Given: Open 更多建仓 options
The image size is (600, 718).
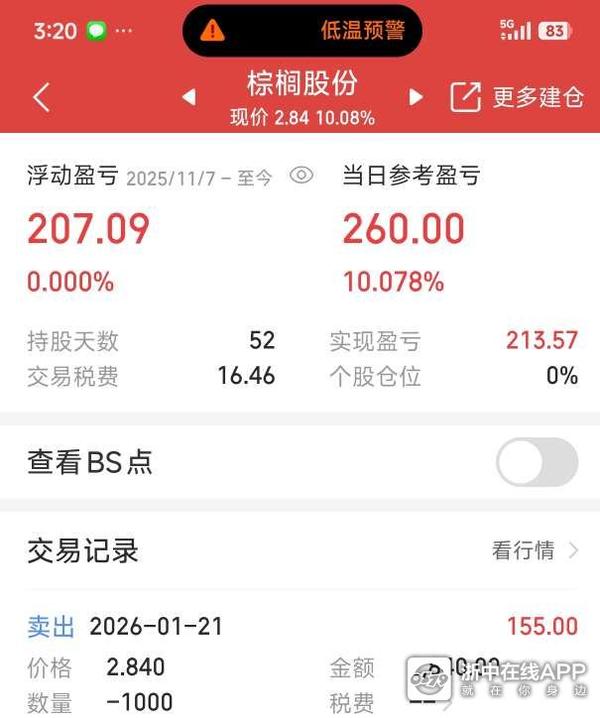Looking at the screenshot, I should [x=517, y=97].
